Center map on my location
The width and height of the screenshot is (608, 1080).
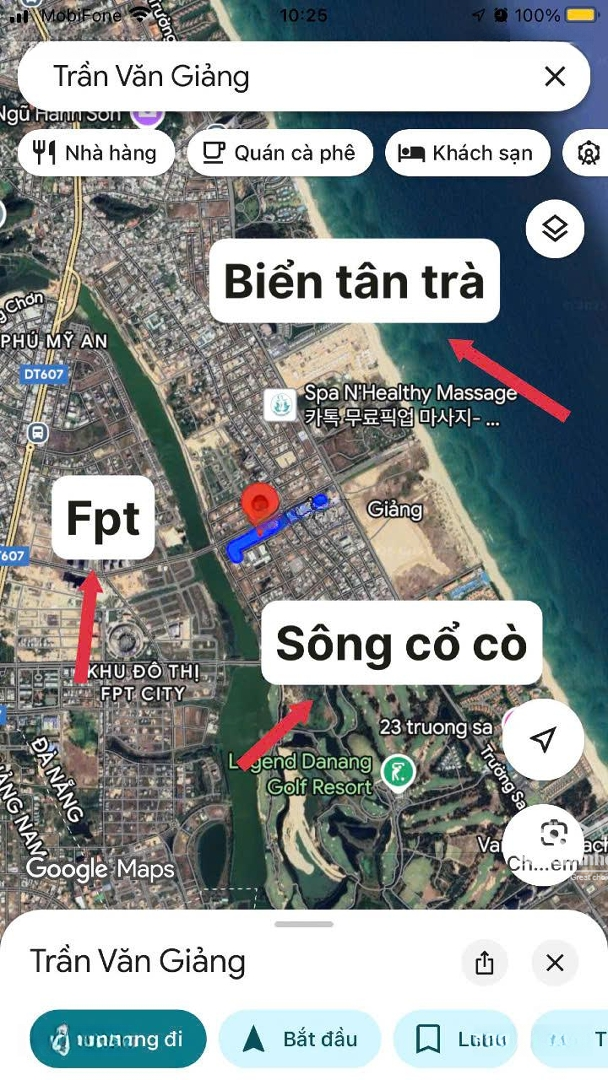coord(543,740)
